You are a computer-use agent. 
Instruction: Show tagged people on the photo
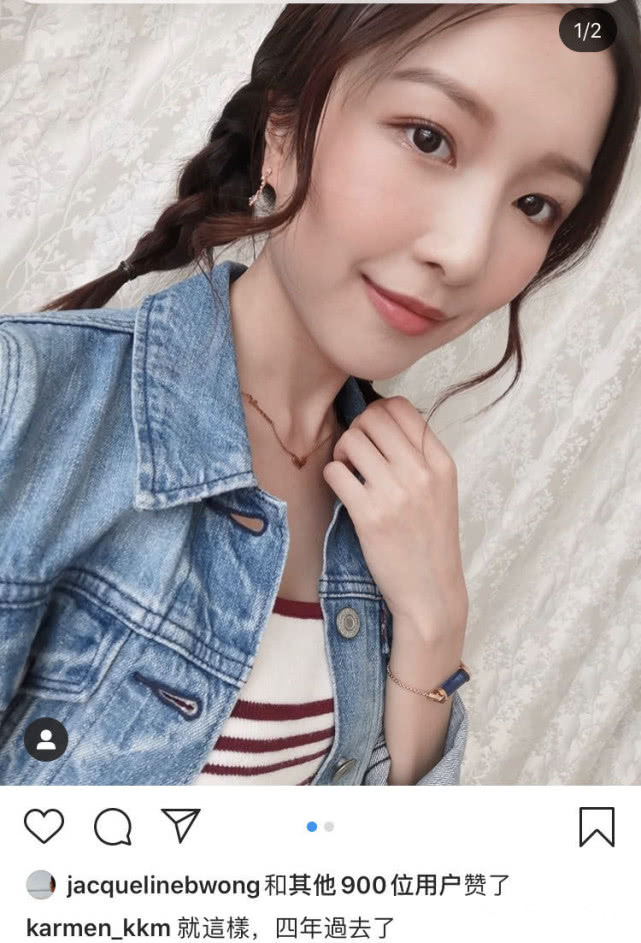pos(46,739)
